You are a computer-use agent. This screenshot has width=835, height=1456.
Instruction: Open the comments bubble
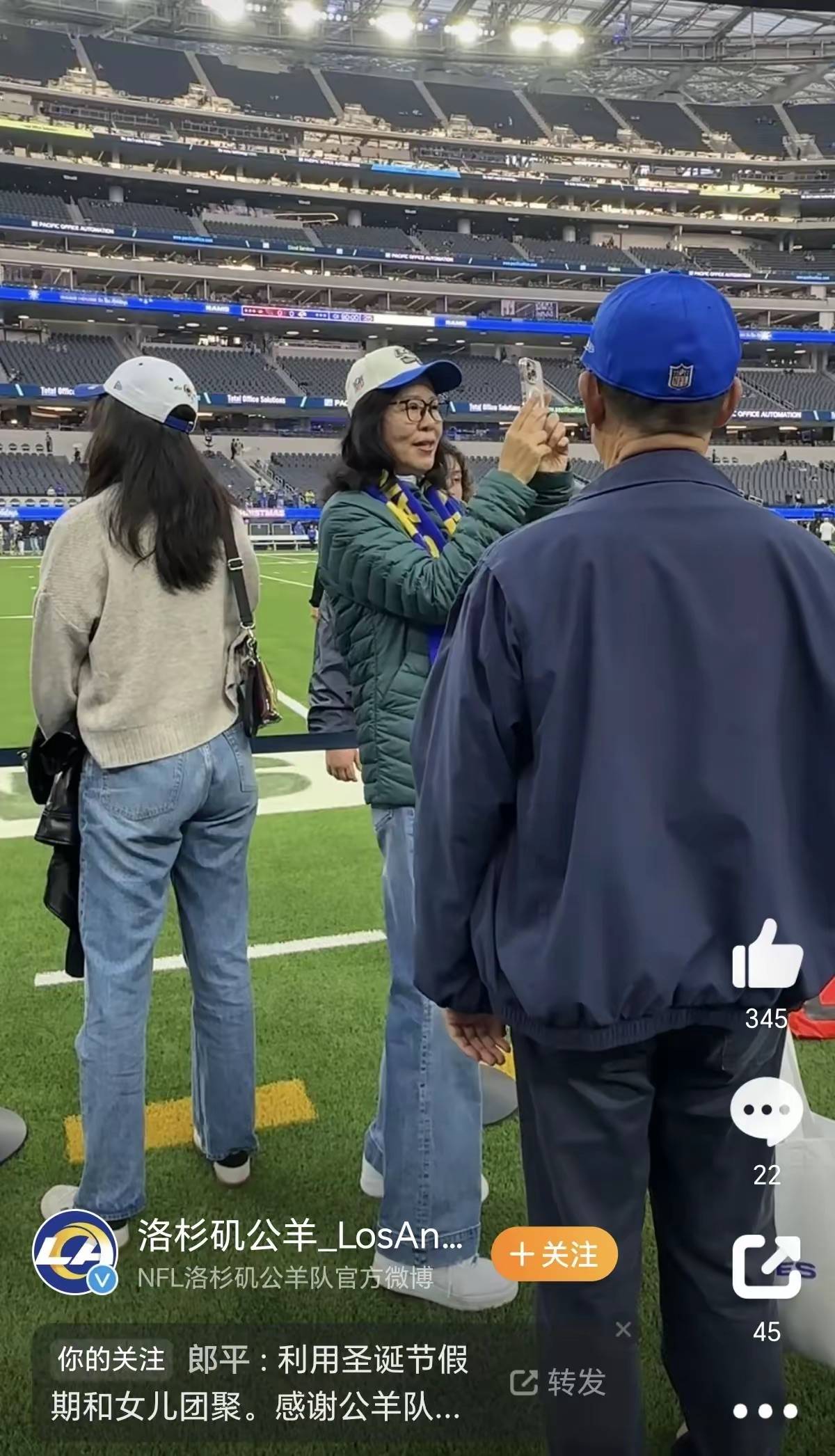coord(766,1111)
